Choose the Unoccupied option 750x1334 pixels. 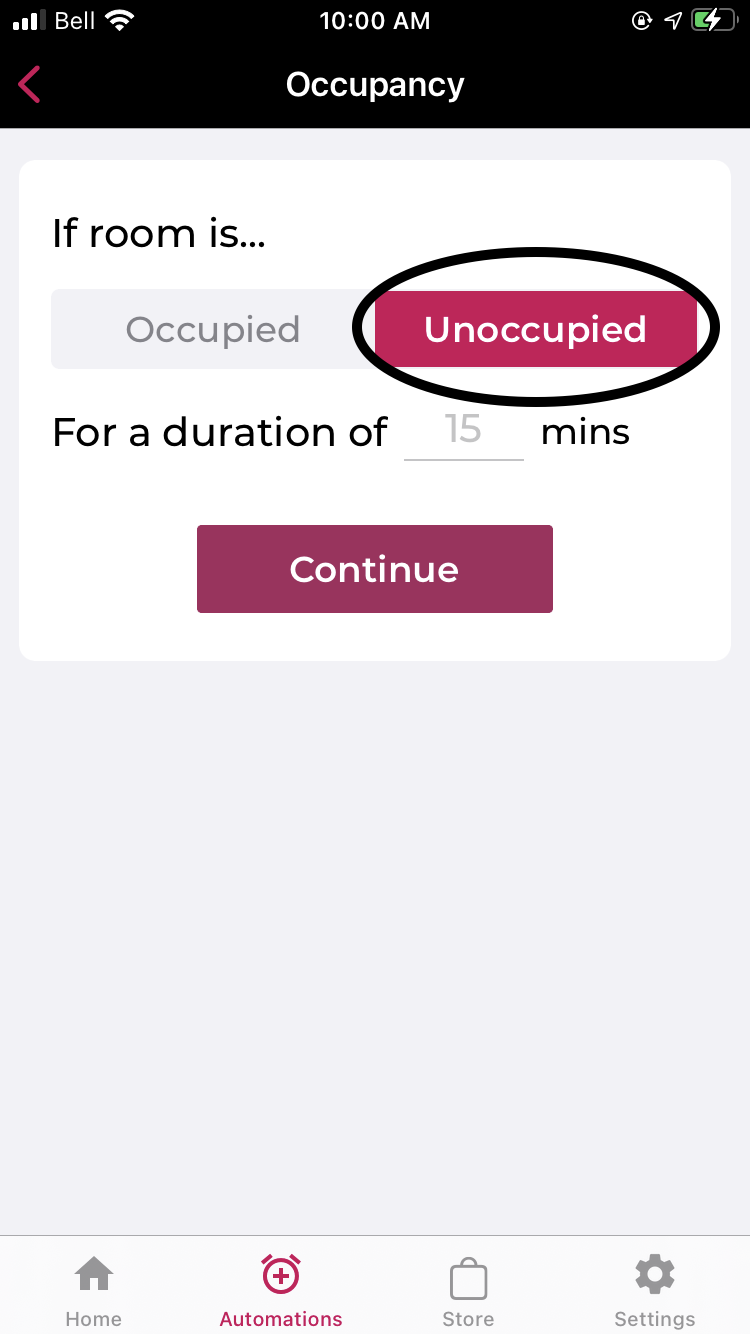point(536,330)
